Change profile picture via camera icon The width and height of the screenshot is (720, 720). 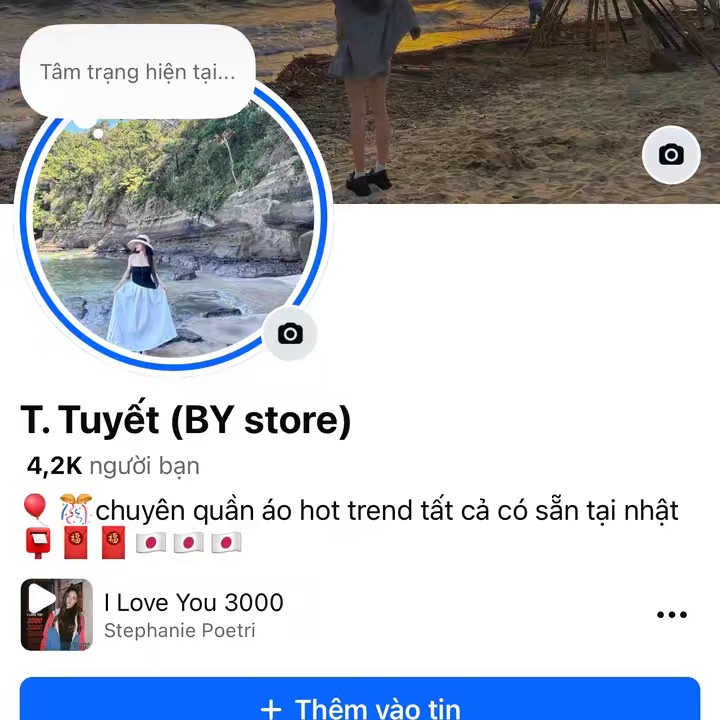click(290, 334)
